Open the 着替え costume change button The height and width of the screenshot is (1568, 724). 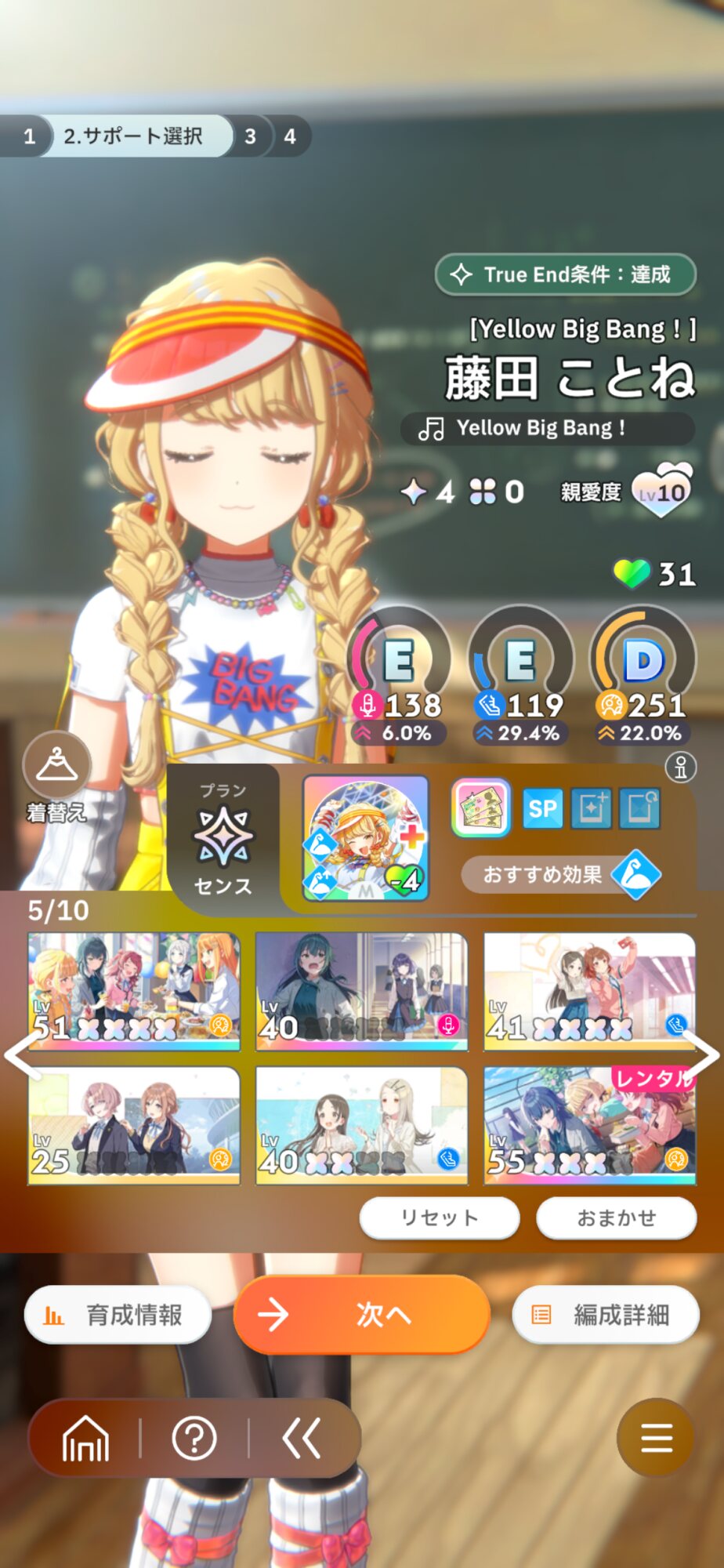[x=56, y=778]
